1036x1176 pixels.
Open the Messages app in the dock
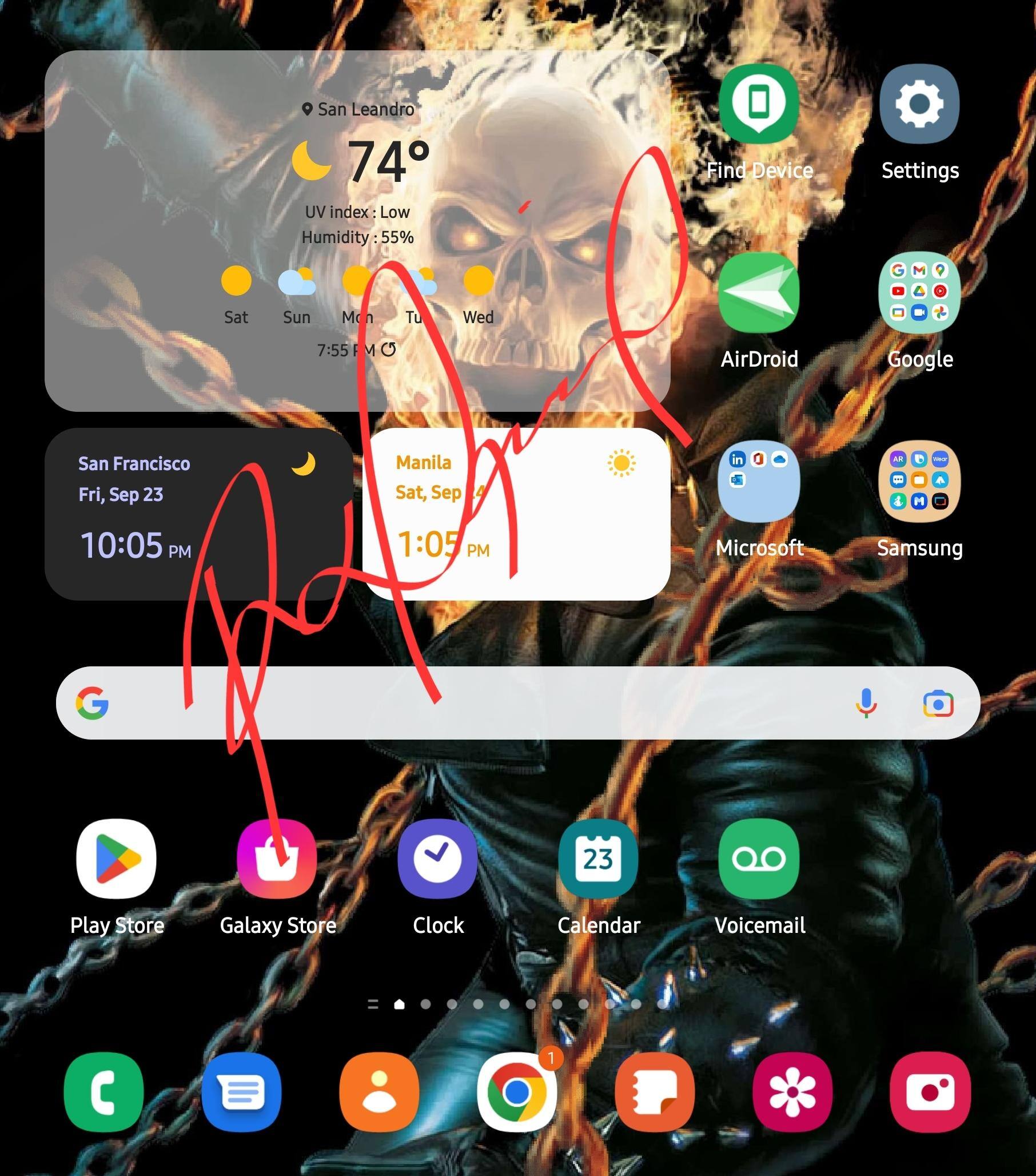[x=242, y=1091]
